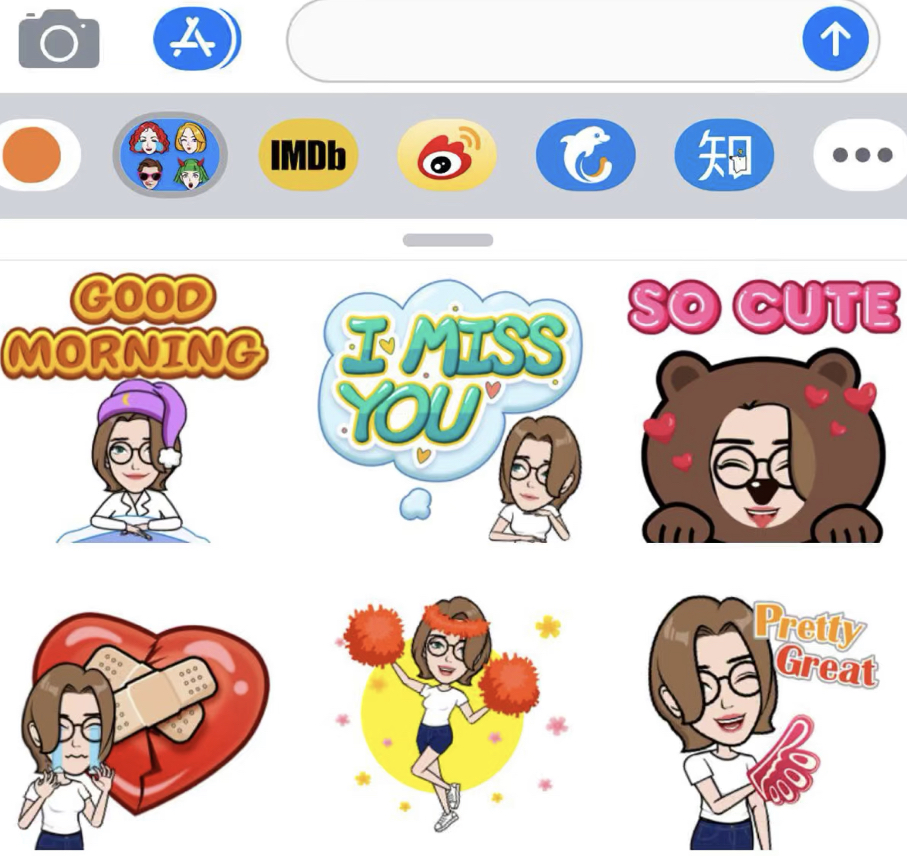Show more iMessage apps via the ellipsis
This screenshot has width=907, height=861.
click(x=860, y=155)
